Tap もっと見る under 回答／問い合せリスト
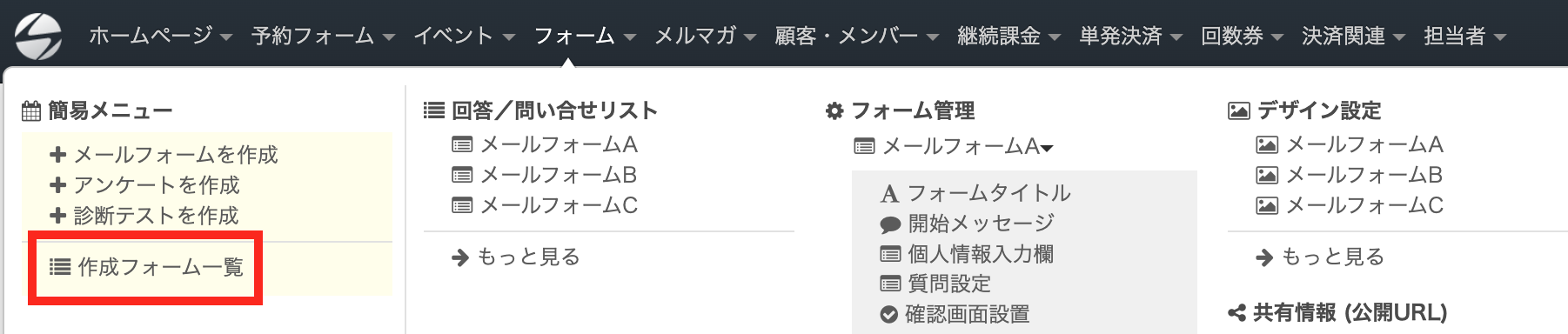The width and height of the screenshot is (1568, 334). click(516, 257)
